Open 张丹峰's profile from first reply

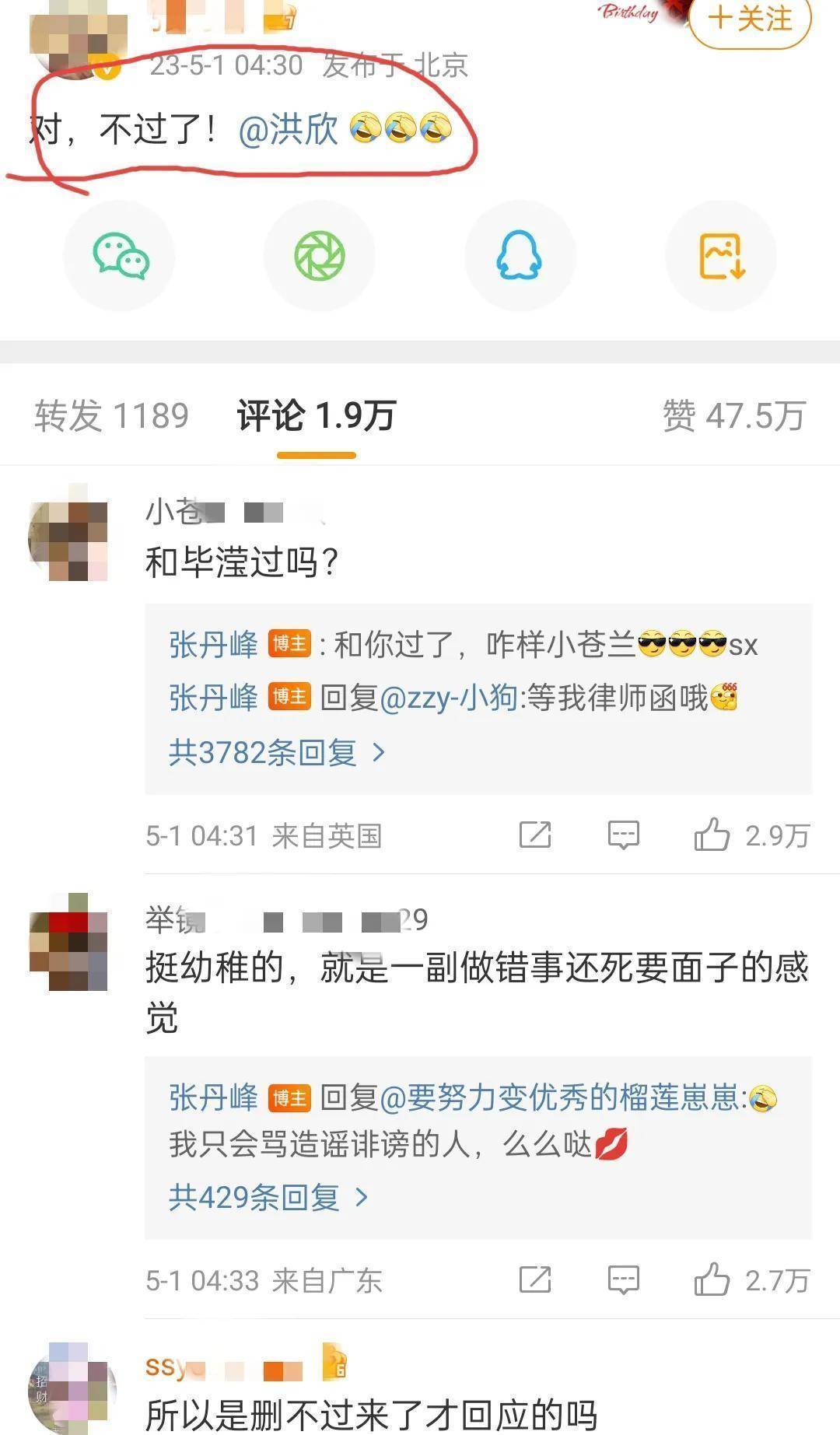(x=213, y=645)
